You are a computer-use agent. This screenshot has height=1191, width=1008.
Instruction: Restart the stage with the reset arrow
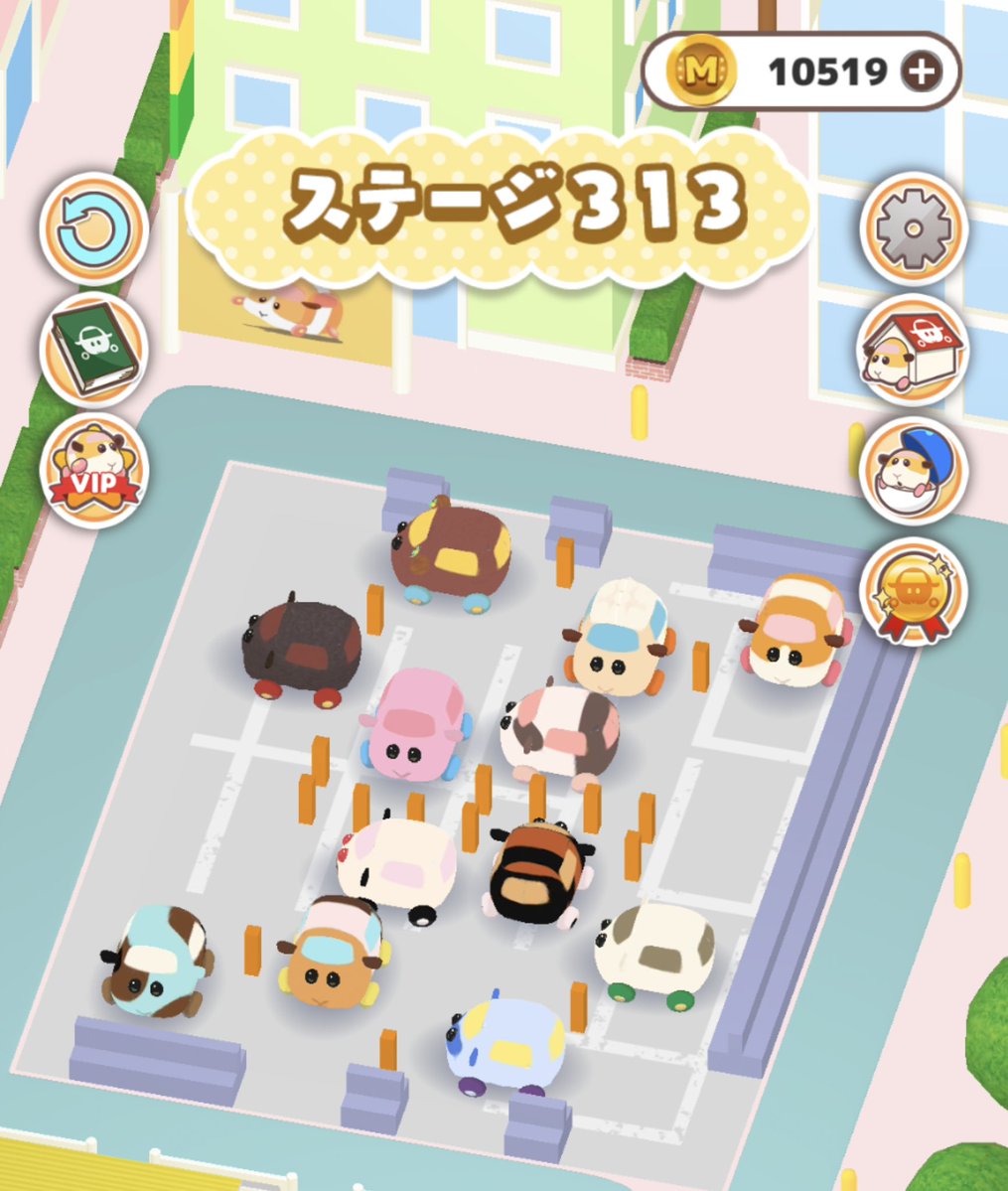[93, 229]
